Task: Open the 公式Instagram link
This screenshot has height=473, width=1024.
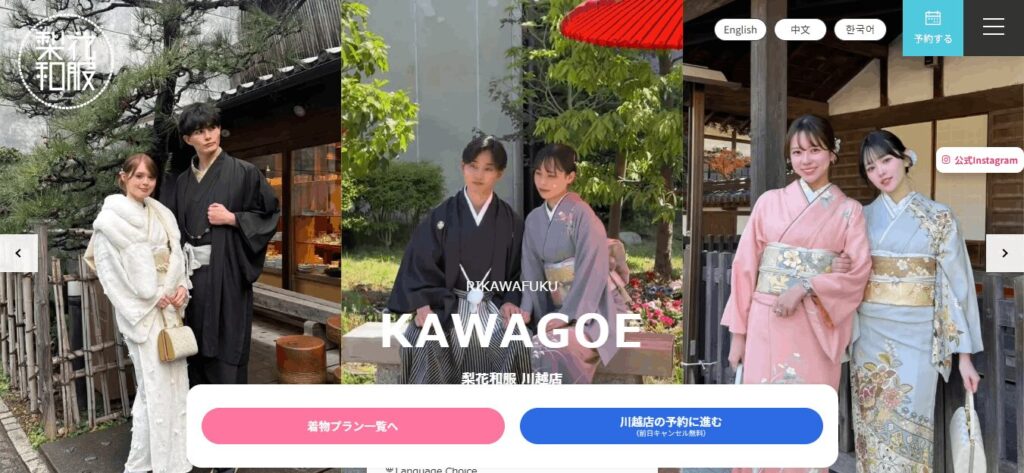Action: point(979,160)
